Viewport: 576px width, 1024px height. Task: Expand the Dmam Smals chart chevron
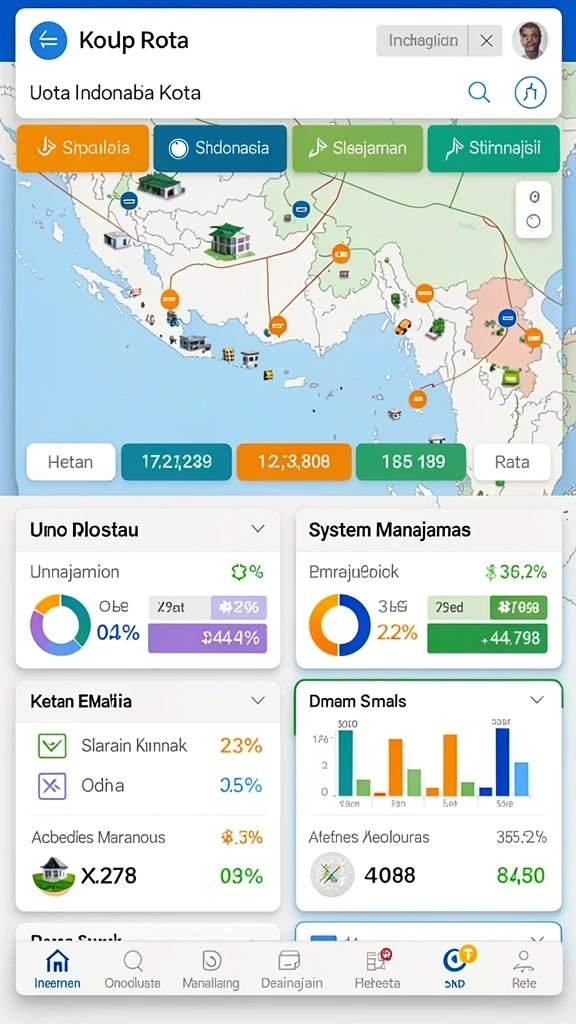point(537,700)
